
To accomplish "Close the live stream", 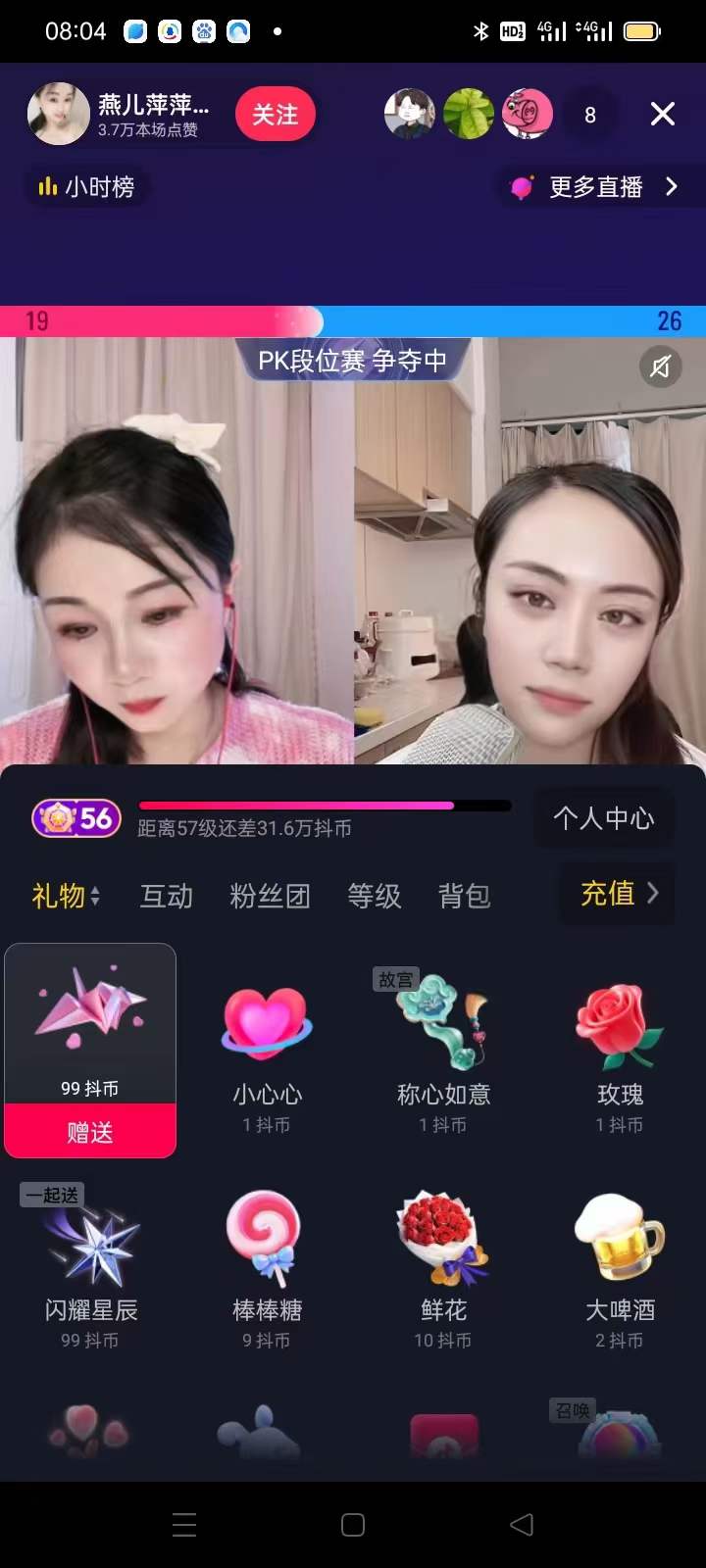I will 663,115.
